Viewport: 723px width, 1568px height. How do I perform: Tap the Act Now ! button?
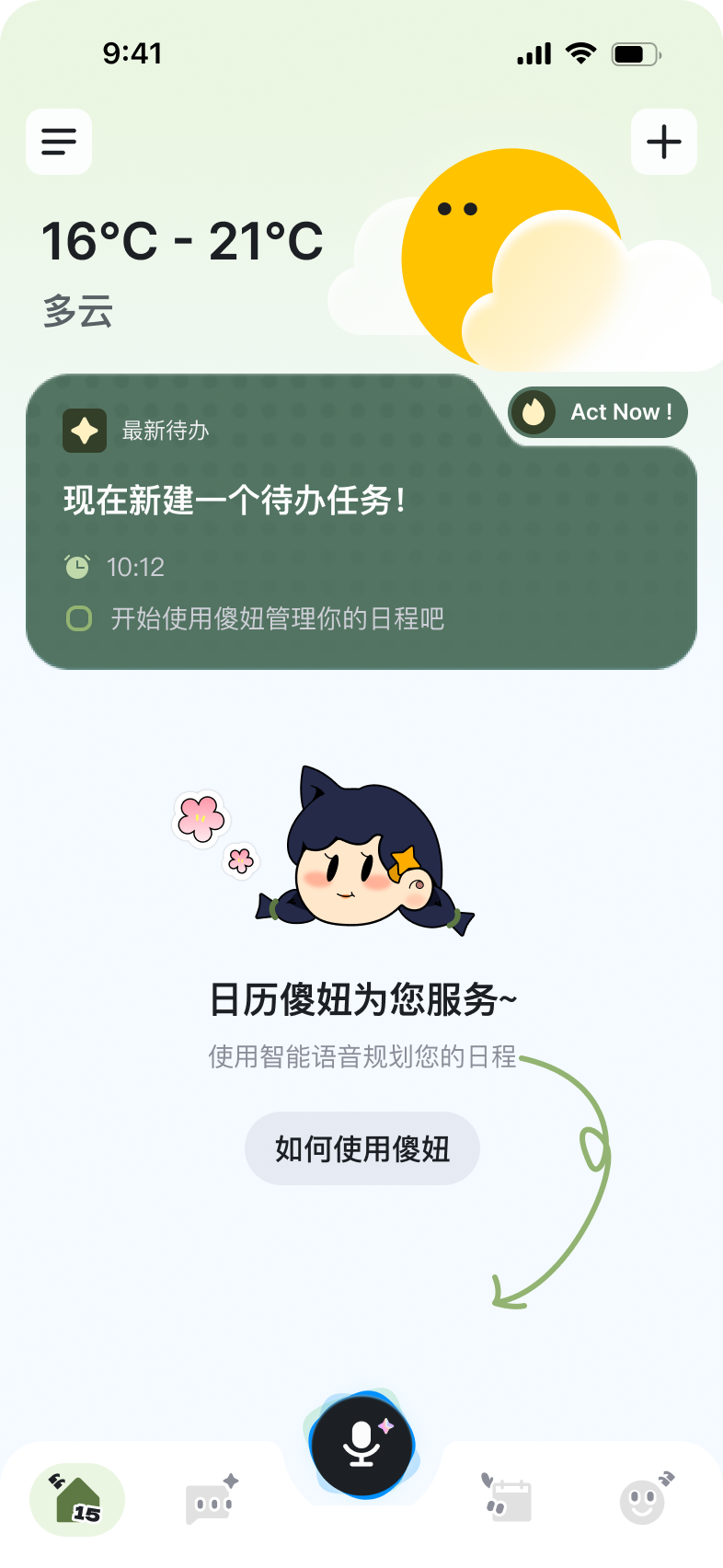599,412
